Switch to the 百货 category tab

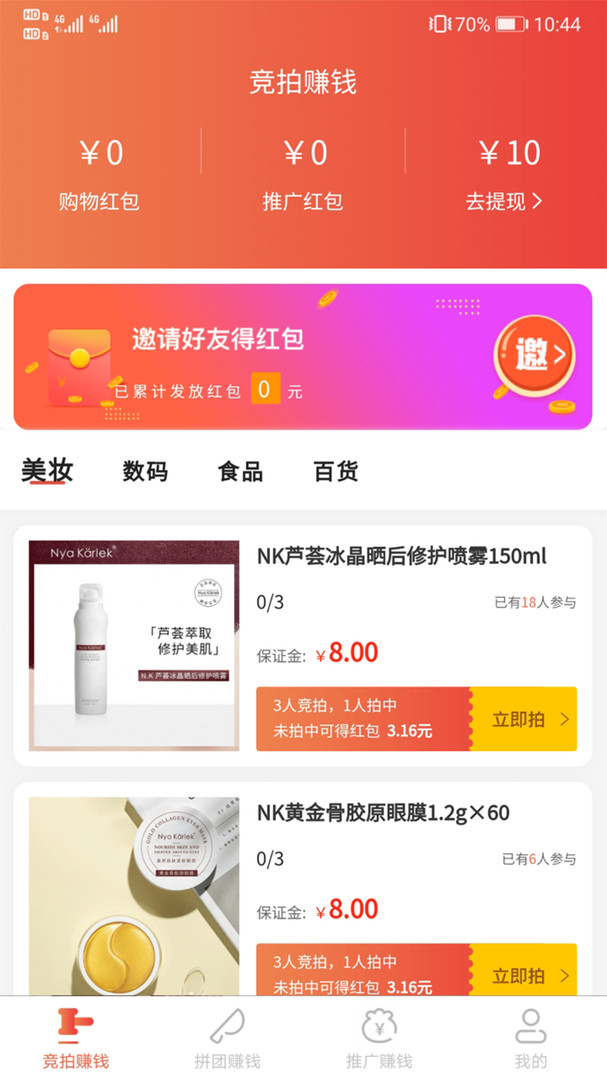tap(336, 471)
